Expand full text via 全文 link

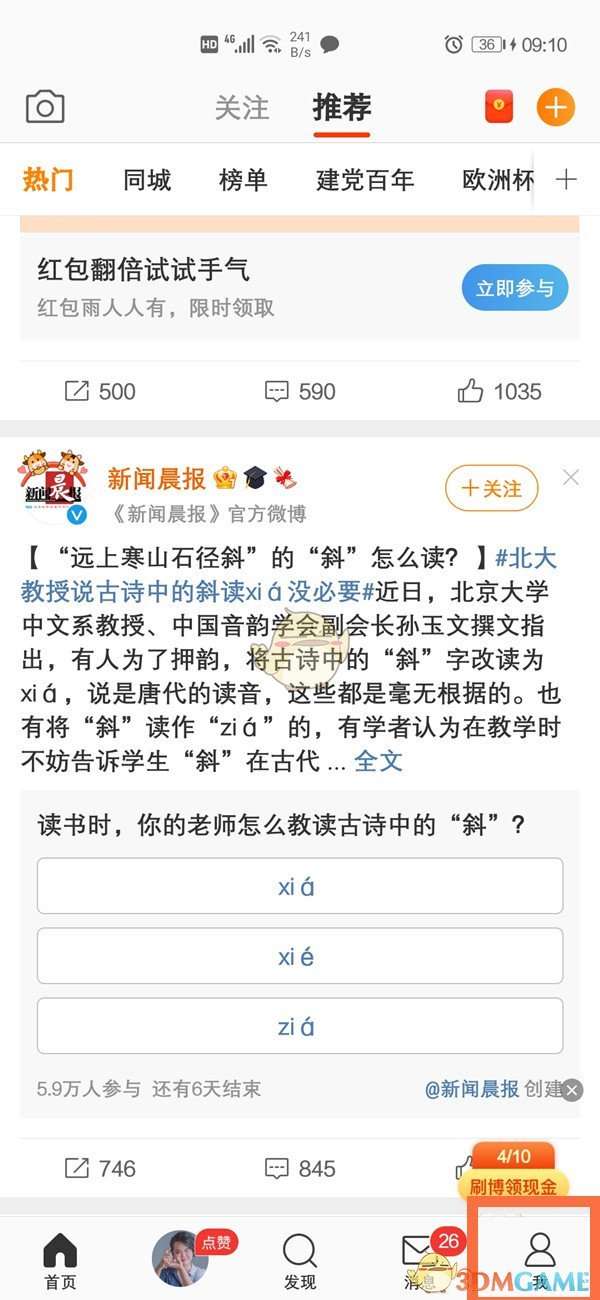click(x=378, y=761)
